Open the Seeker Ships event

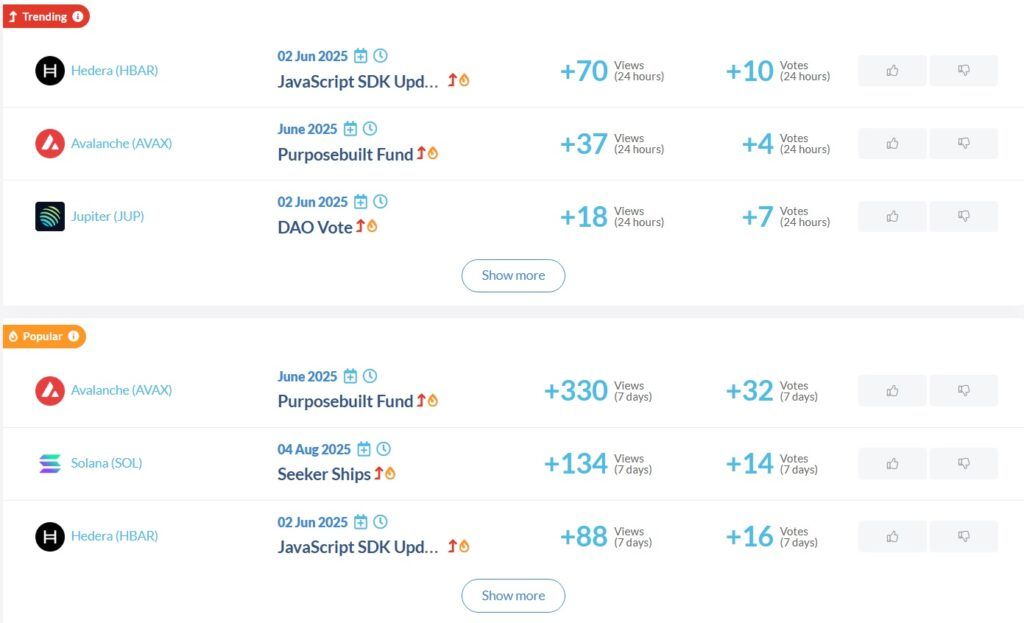click(324, 474)
